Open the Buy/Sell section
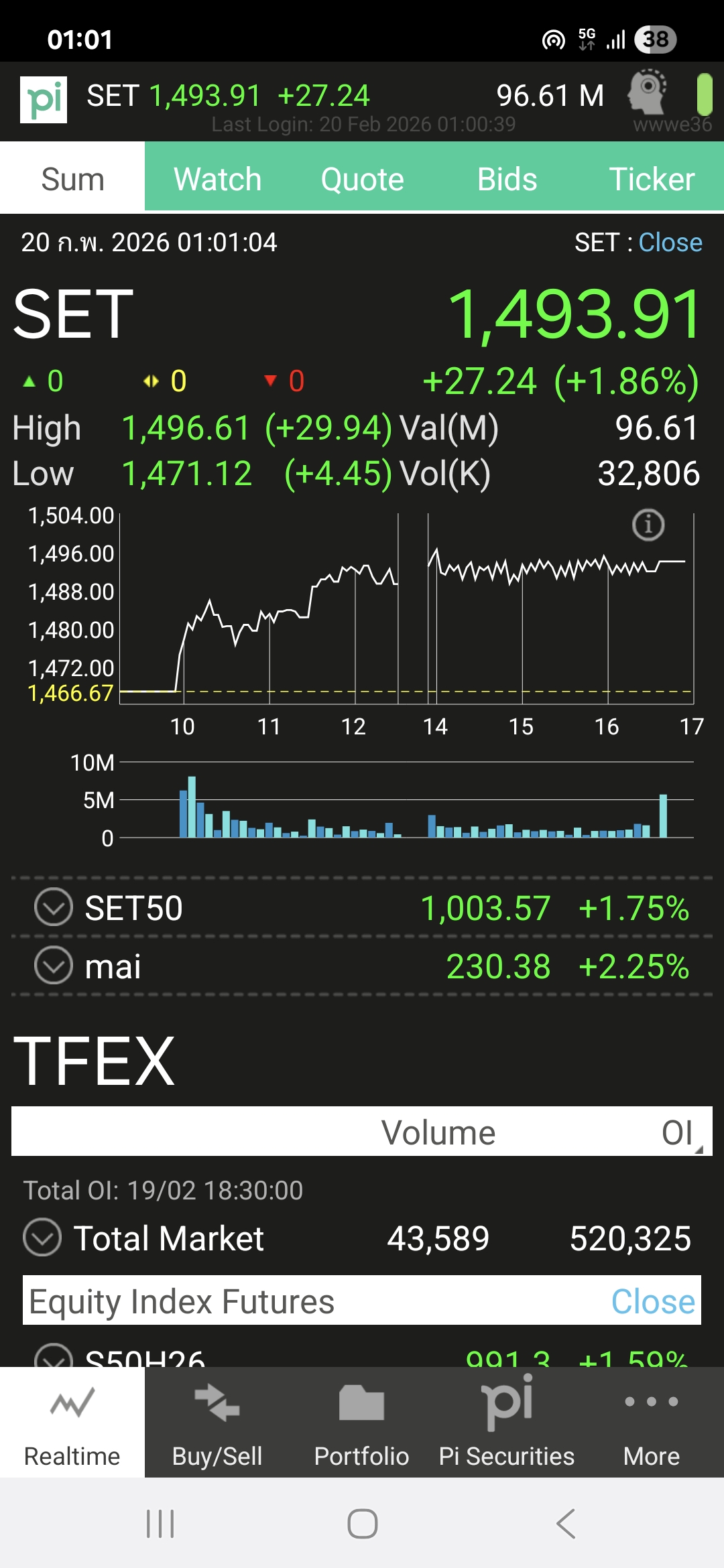724x1568 pixels. [217, 1422]
